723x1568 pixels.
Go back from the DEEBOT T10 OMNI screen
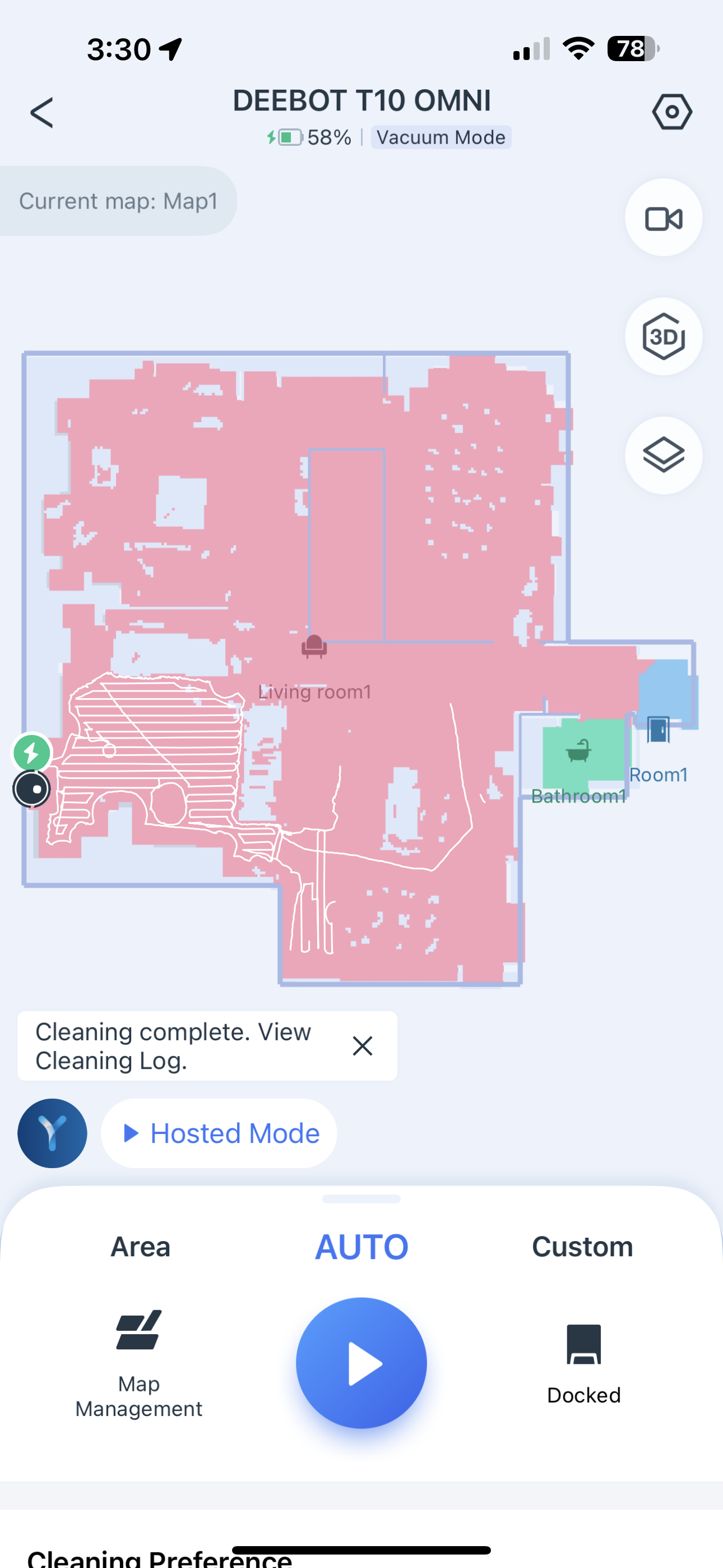coord(41,113)
